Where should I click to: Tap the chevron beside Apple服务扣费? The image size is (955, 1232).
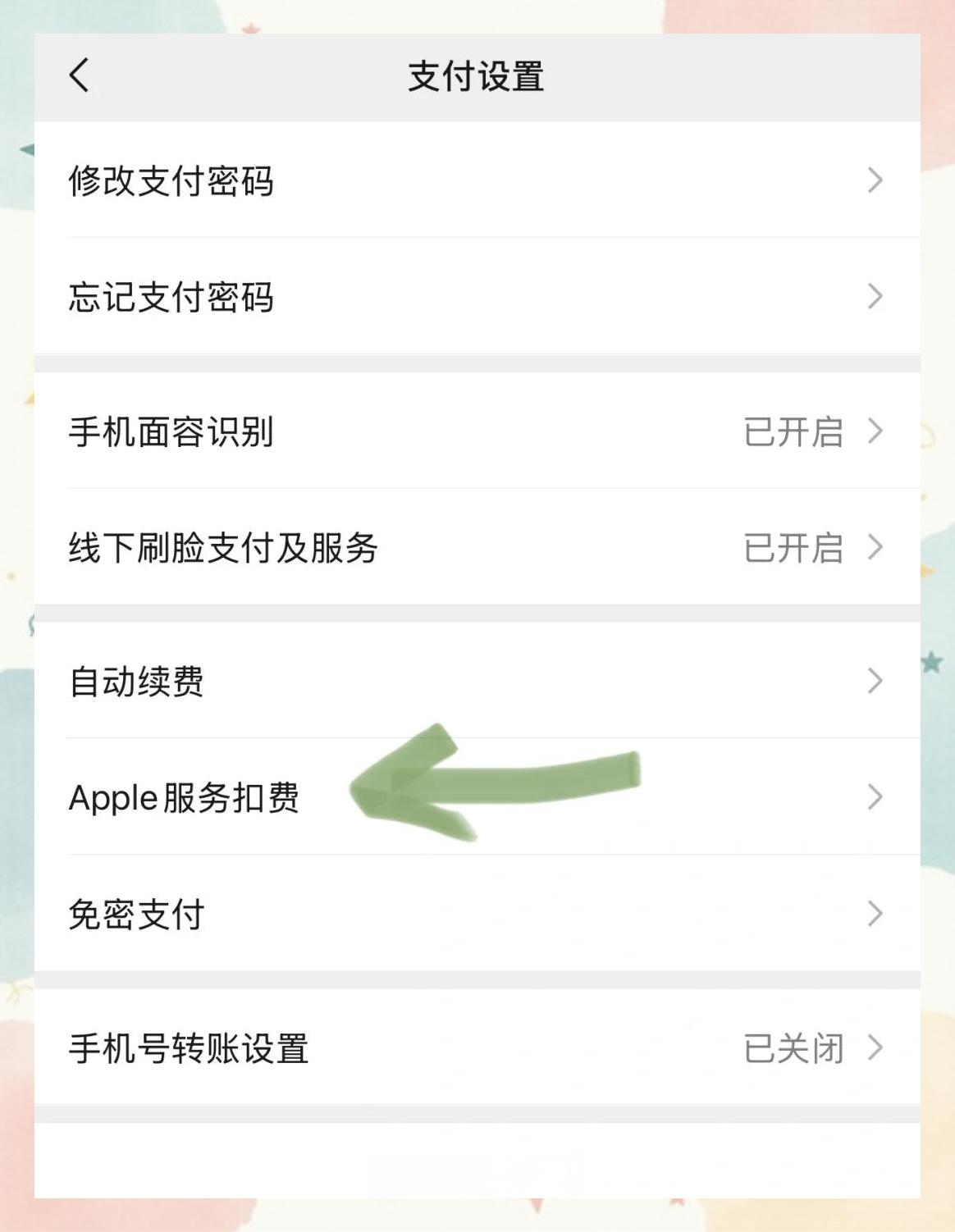[x=874, y=798]
